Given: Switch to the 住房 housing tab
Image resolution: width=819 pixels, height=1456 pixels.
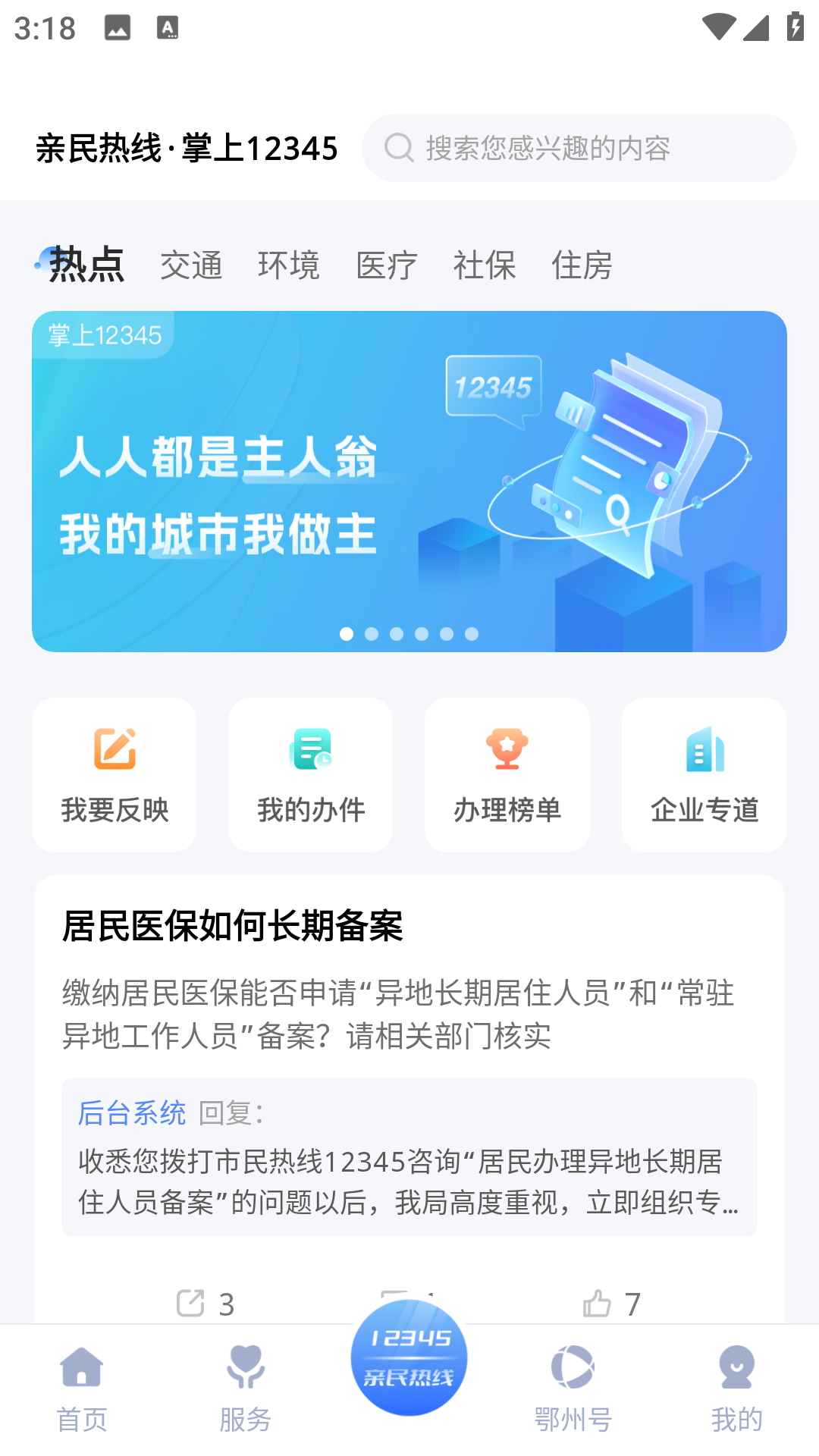Looking at the screenshot, I should [x=583, y=265].
